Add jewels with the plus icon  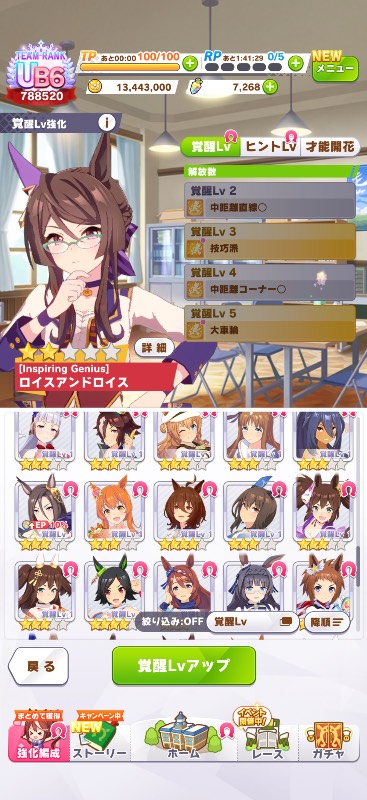click(270, 87)
